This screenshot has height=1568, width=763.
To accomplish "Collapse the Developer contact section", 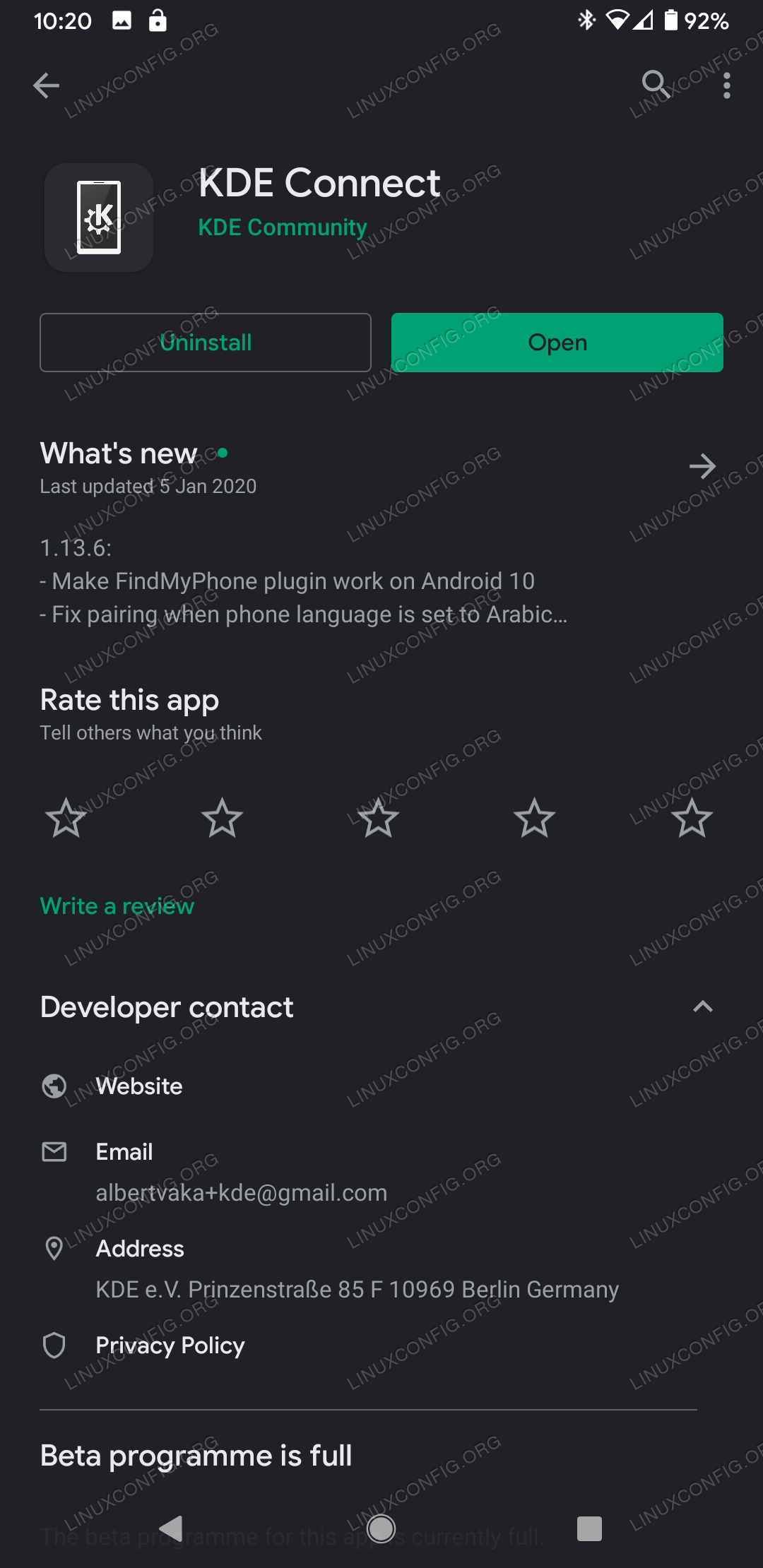I will click(x=703, y=1007).
